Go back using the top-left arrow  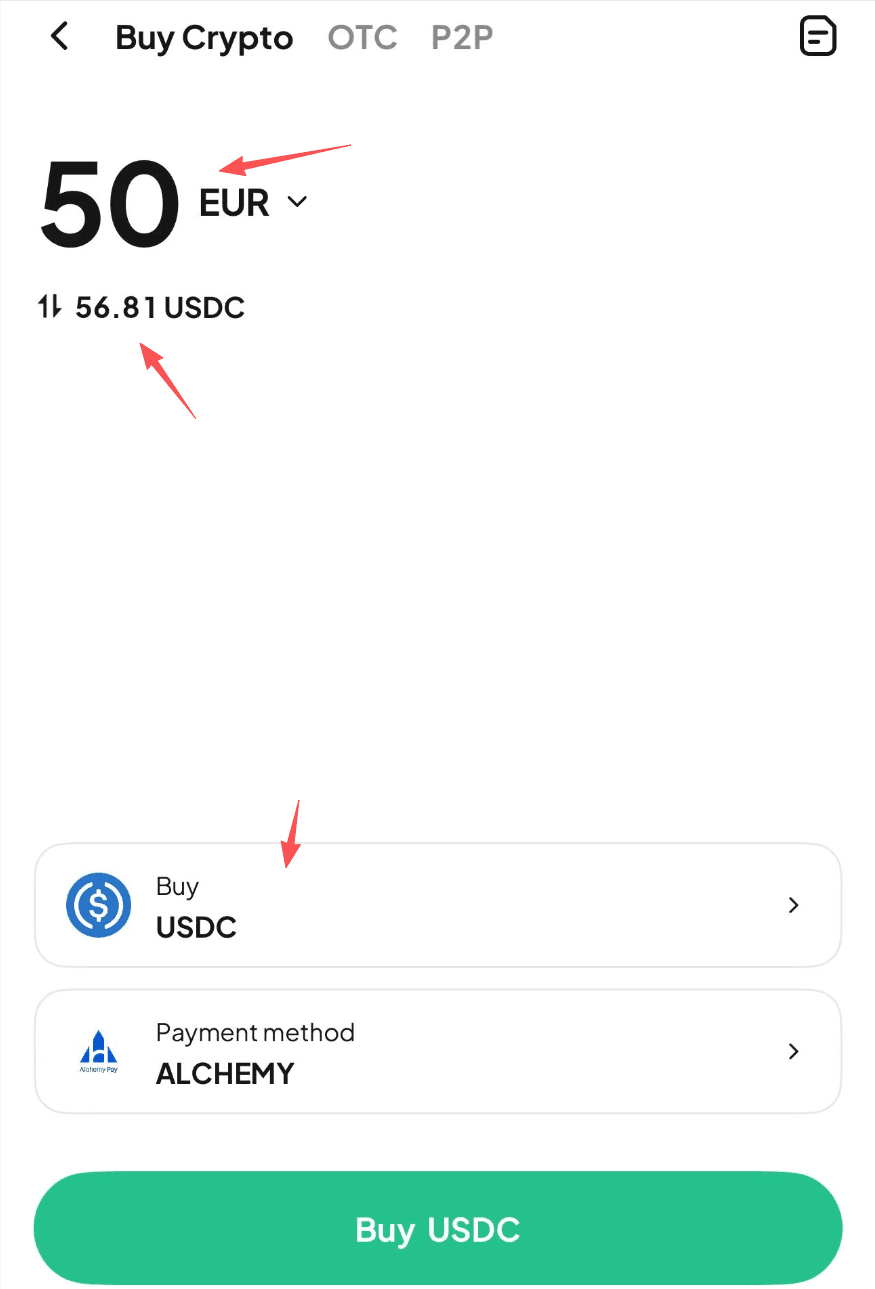pyautogui.click(x=60, y=37)
